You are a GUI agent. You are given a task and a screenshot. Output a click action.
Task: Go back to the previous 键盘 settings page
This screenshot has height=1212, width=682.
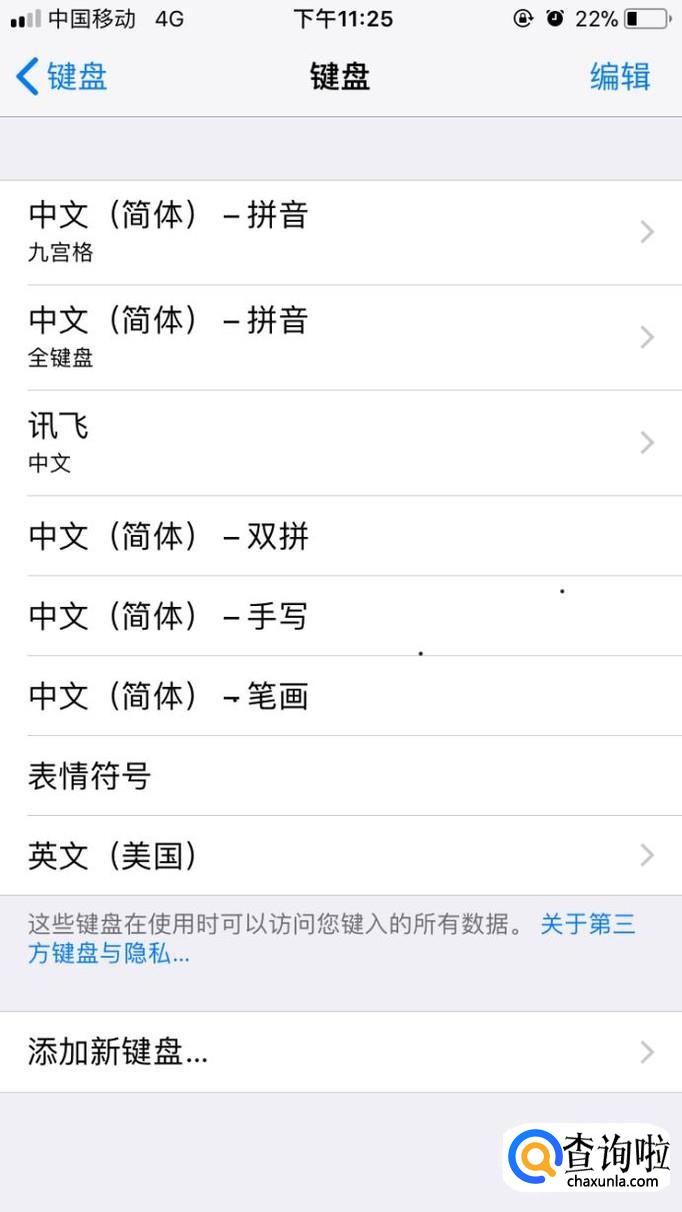point(62,76)
